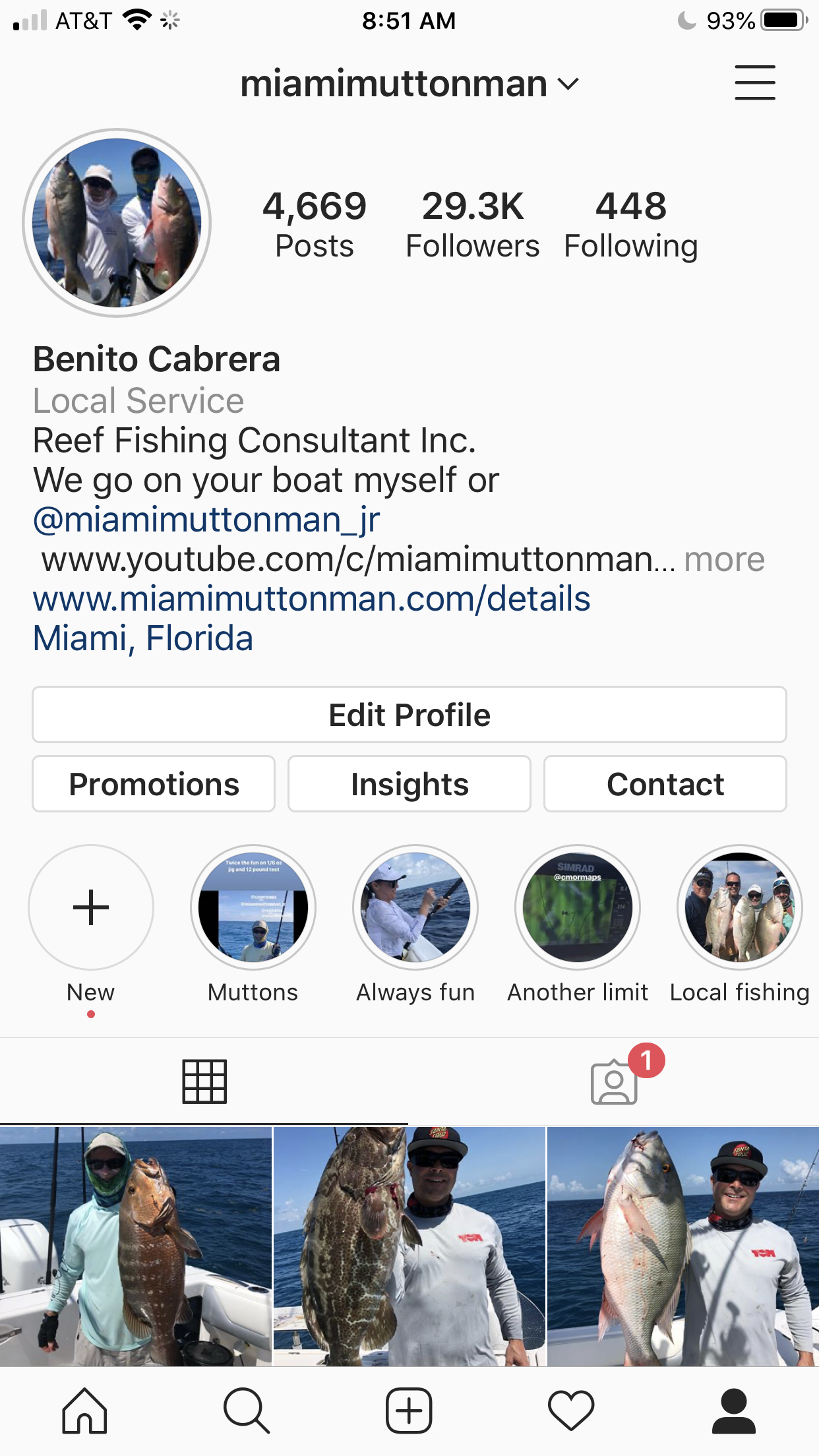Screen dimensions: 819x1456
Task: Open the Miami, Florida location link
Action: coord(143,638)
